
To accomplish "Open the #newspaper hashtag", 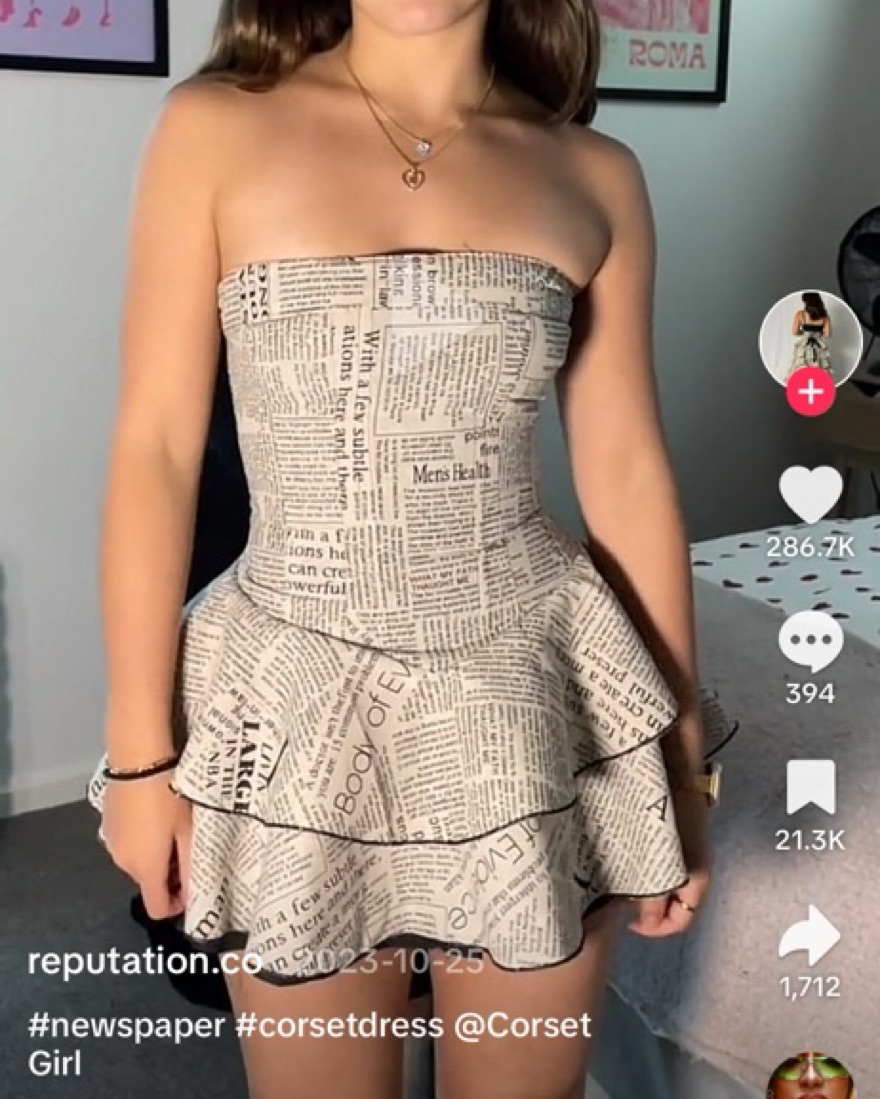I will [x=126, y=1025].
